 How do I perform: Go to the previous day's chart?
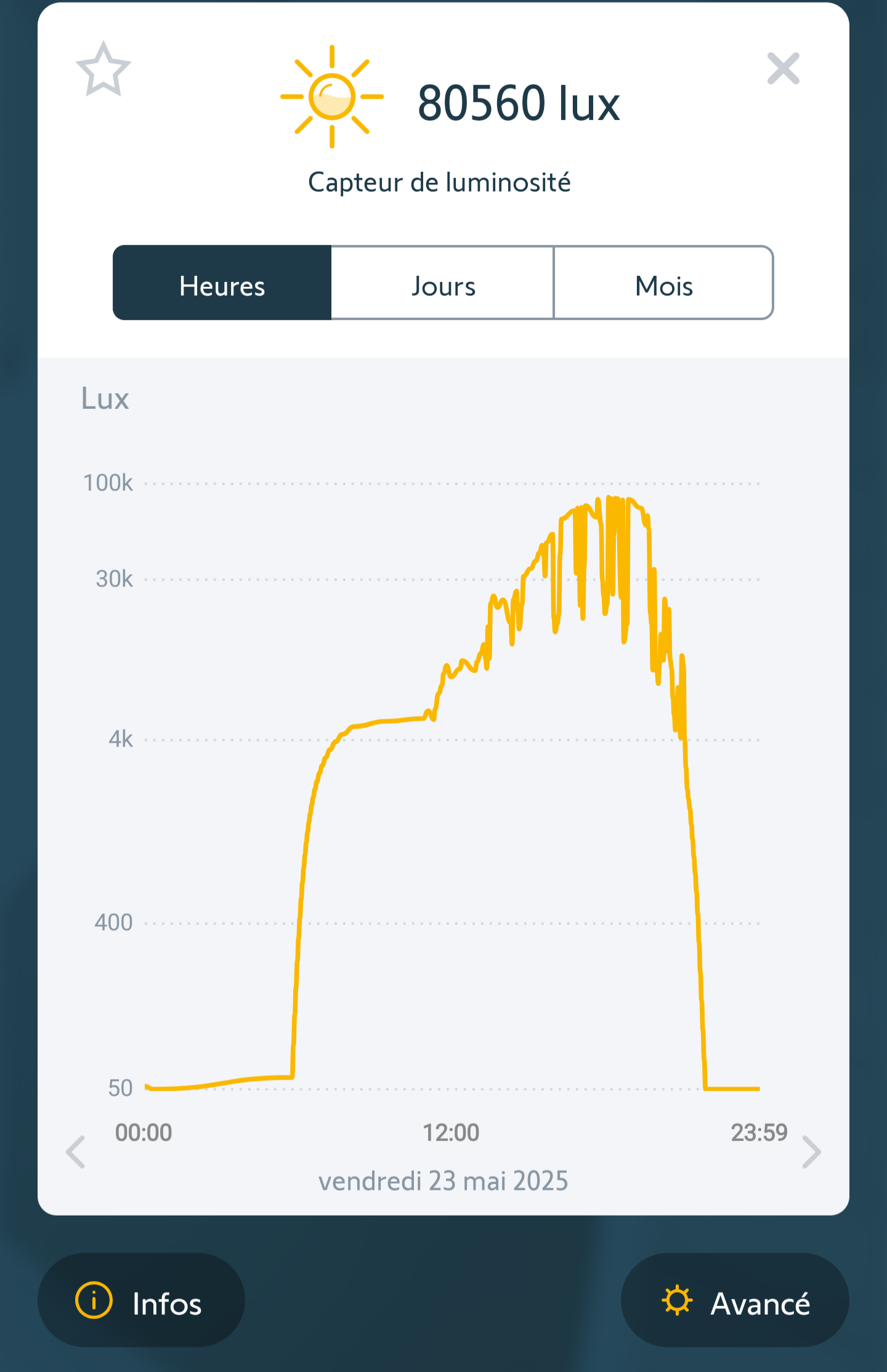[x=76, y=1152]
